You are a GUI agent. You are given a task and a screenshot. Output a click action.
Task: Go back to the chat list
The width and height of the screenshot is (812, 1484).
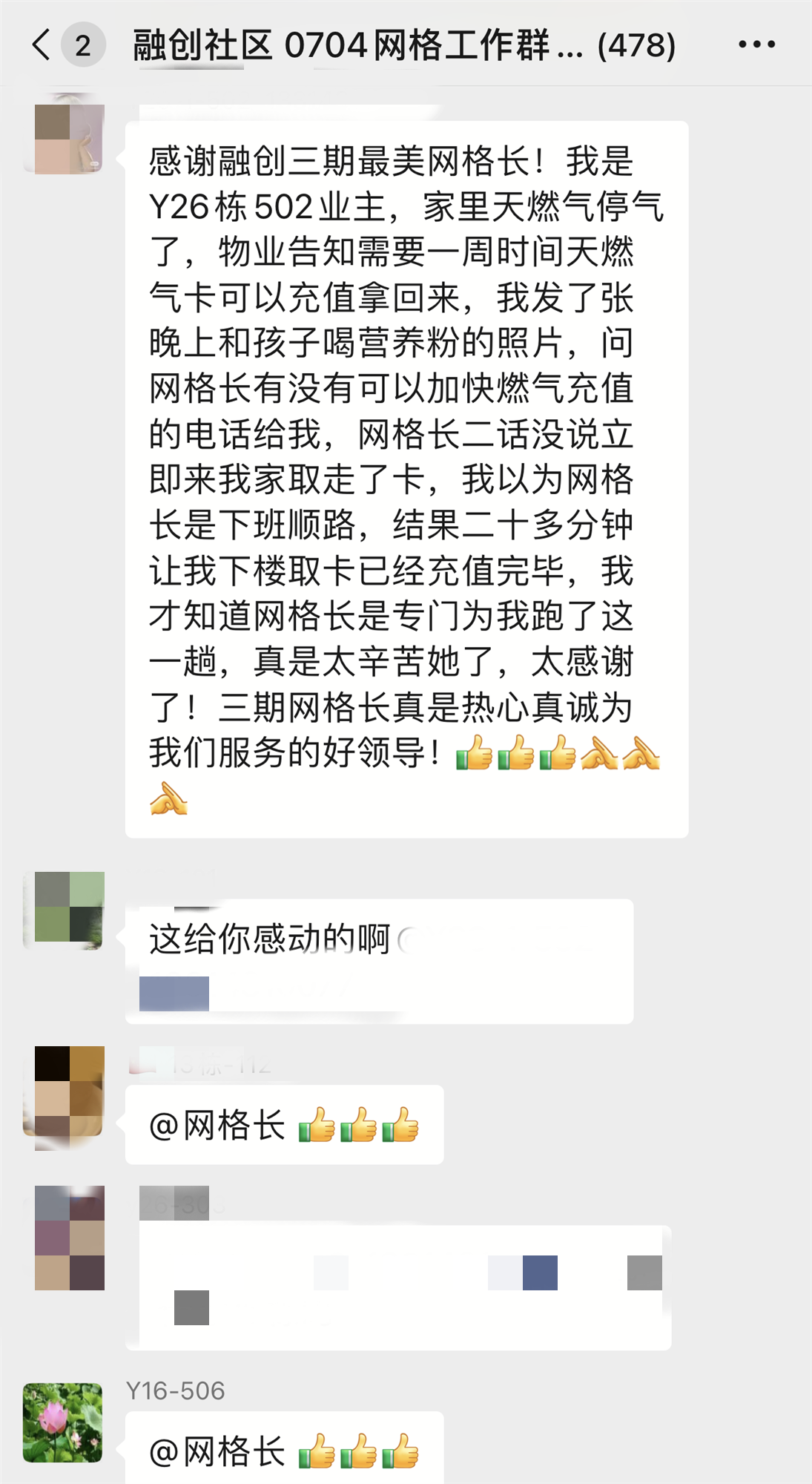(x=42, y=45)
